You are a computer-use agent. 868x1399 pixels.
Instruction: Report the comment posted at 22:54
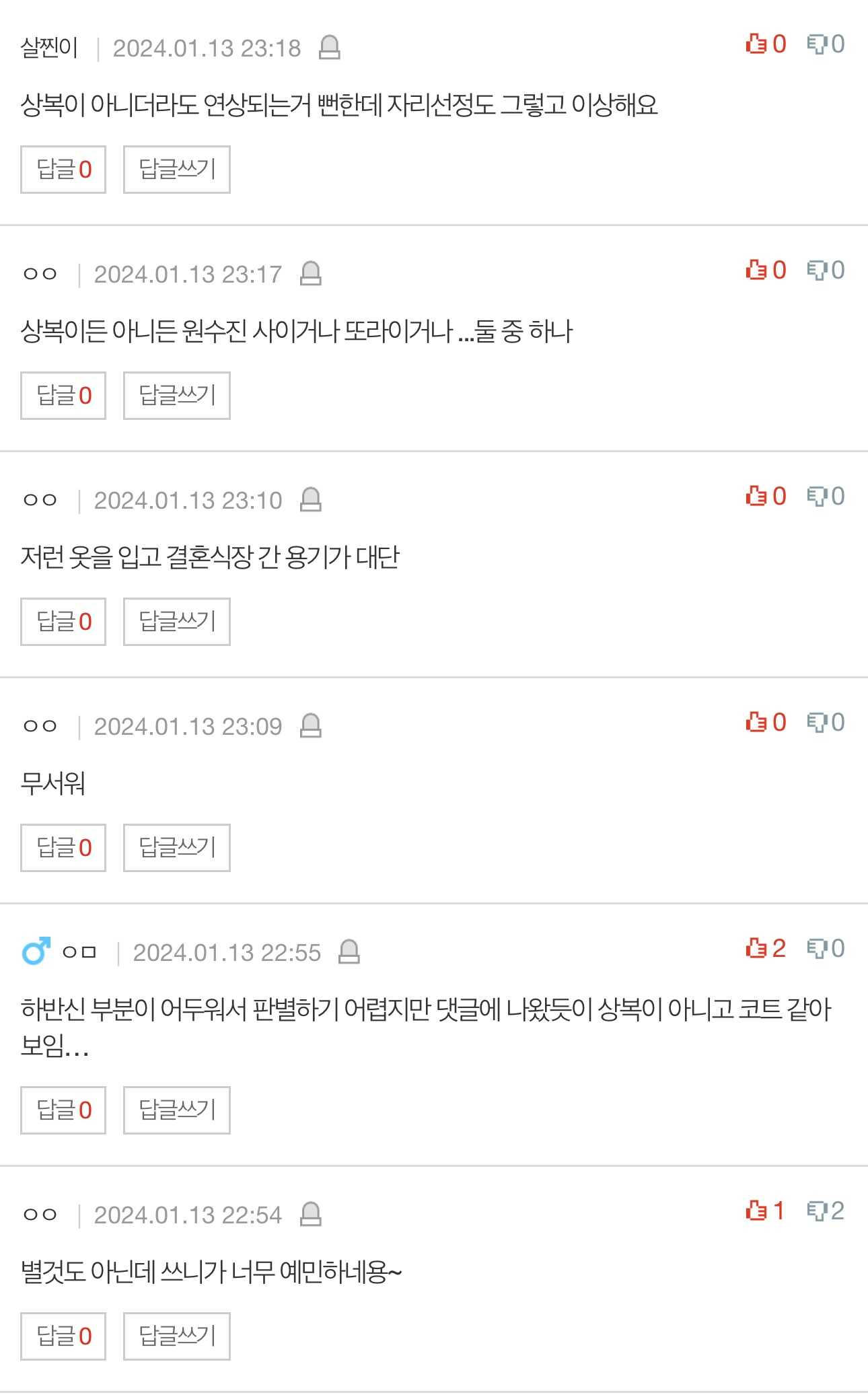(310, 1215)
